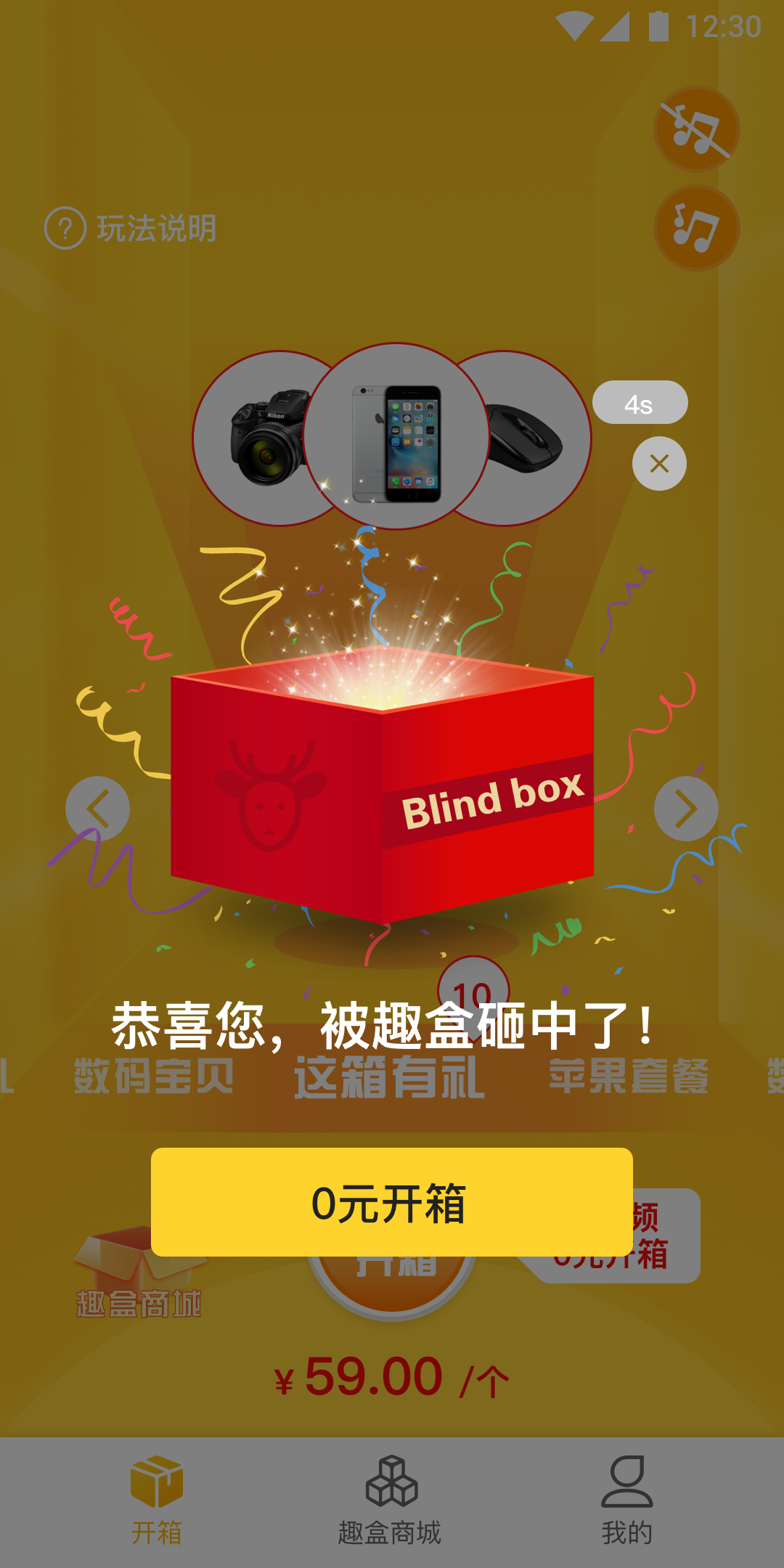Go to the next blind box
This screenshot has height=1568, width=784.
tap(685, 809)
